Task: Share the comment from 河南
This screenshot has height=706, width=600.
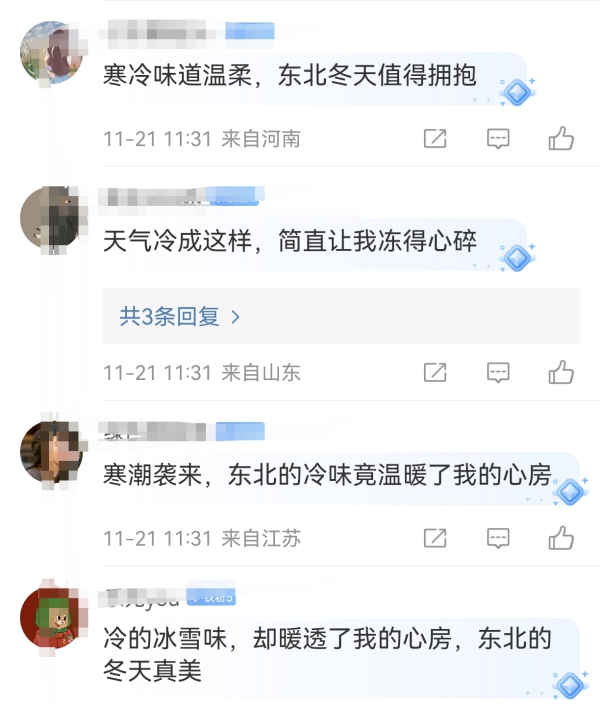Action: tap(435, 139)
